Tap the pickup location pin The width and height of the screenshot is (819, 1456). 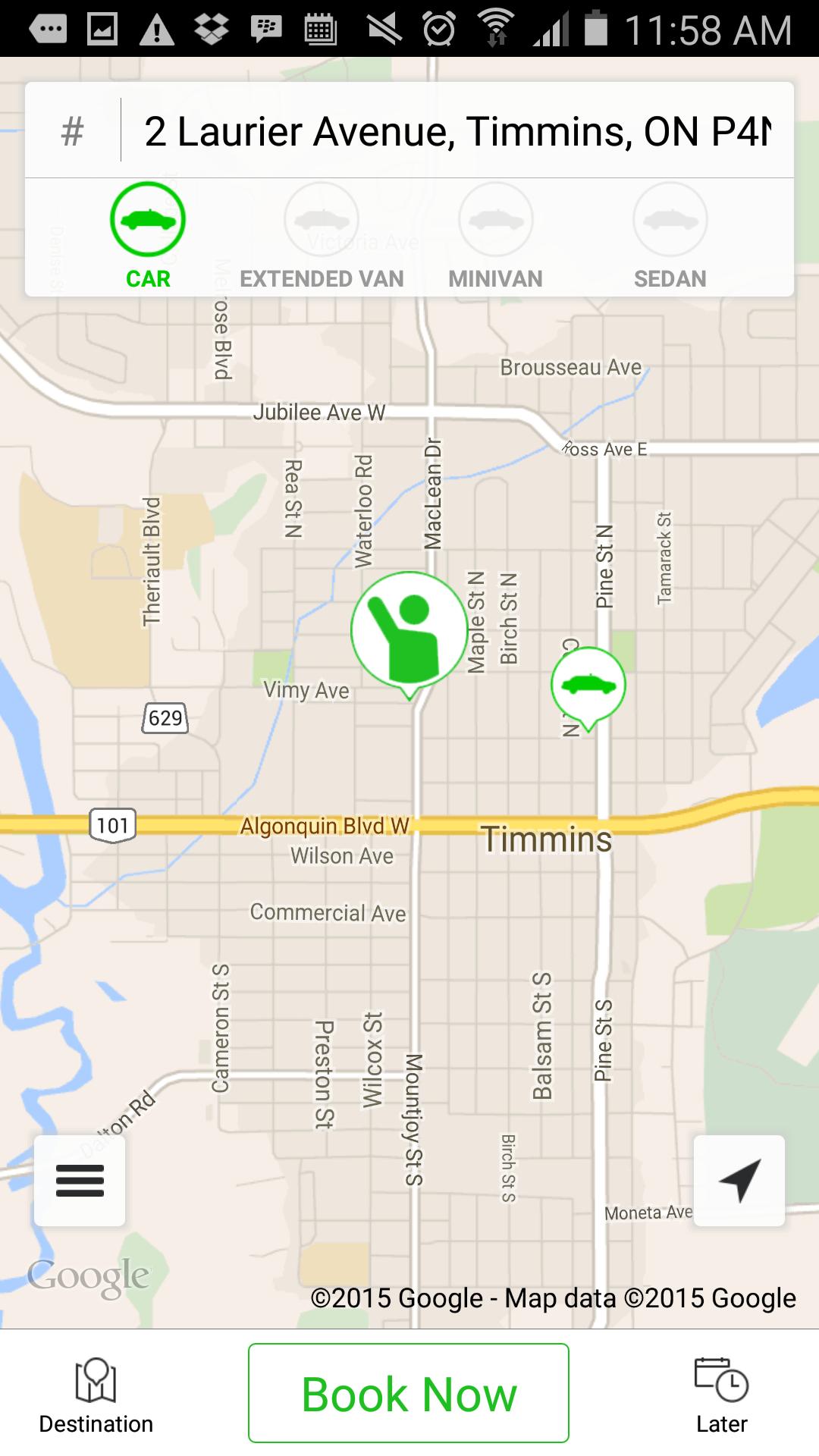[409, 630]
